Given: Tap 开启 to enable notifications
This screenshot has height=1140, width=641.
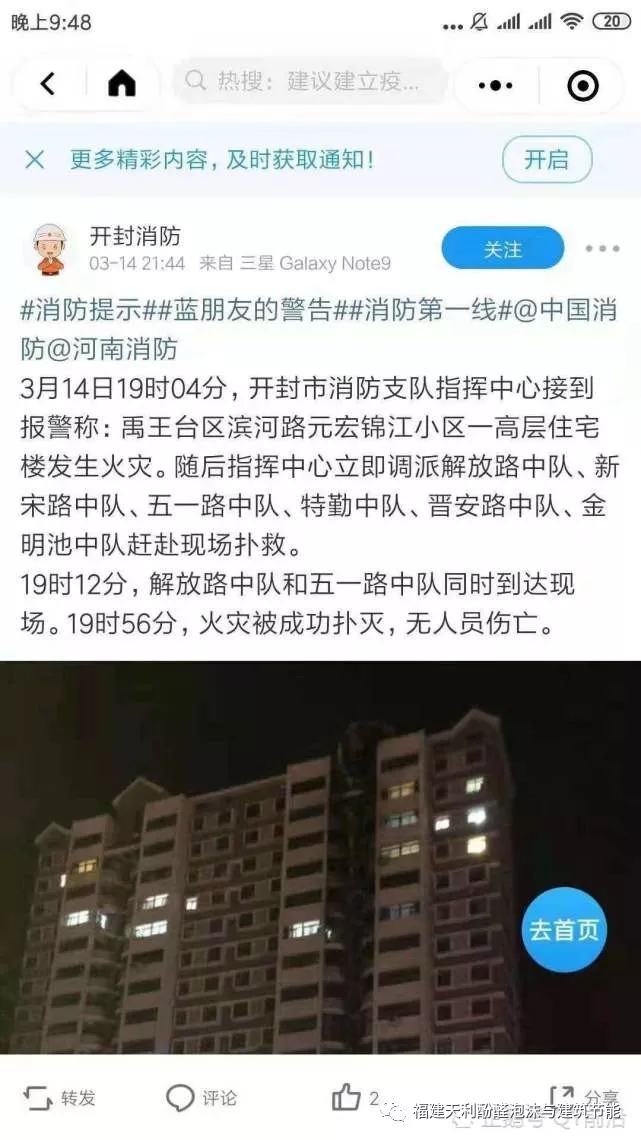Looking at the screenshot, I should point(546,159).
